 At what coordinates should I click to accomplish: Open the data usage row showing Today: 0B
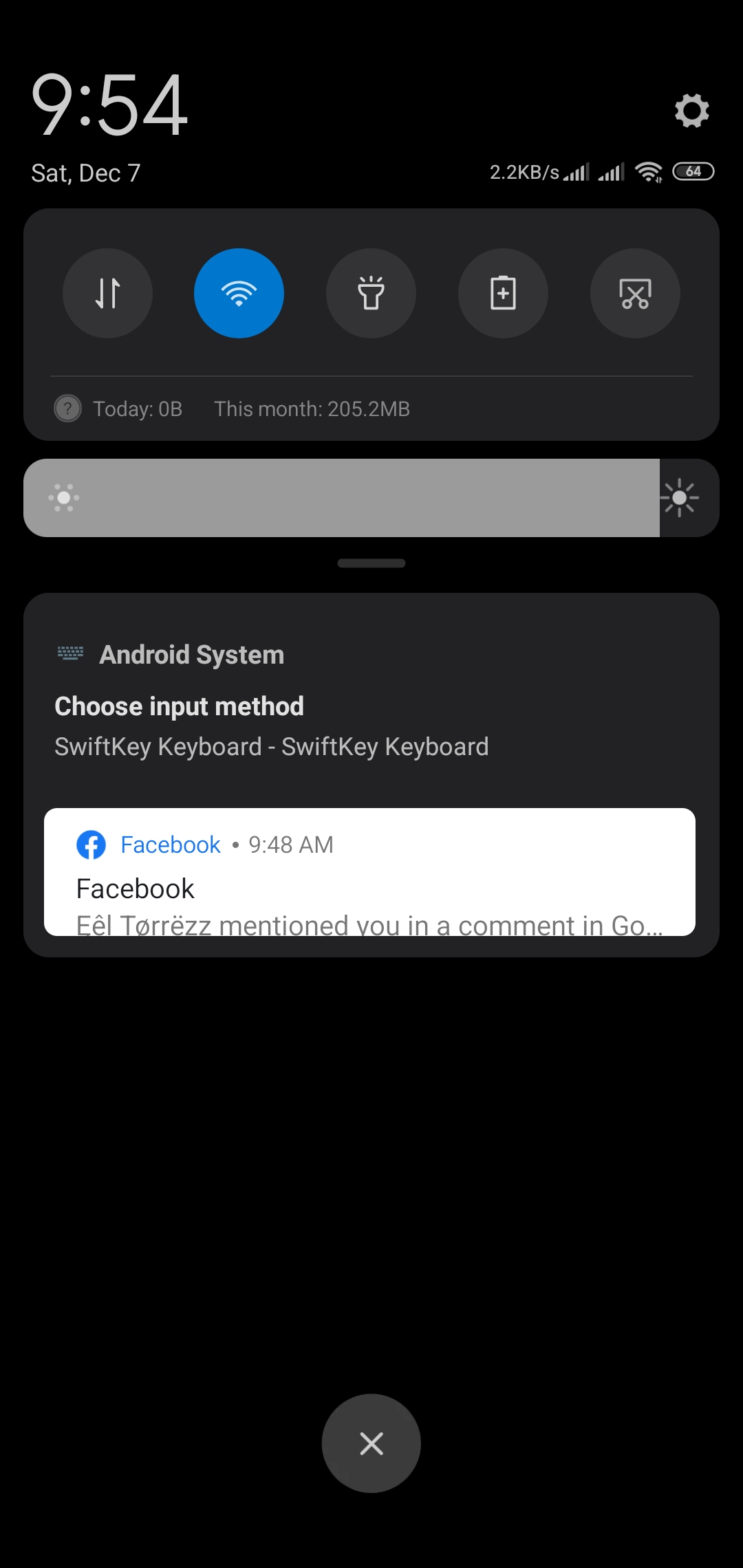click(x=371, y=409)
